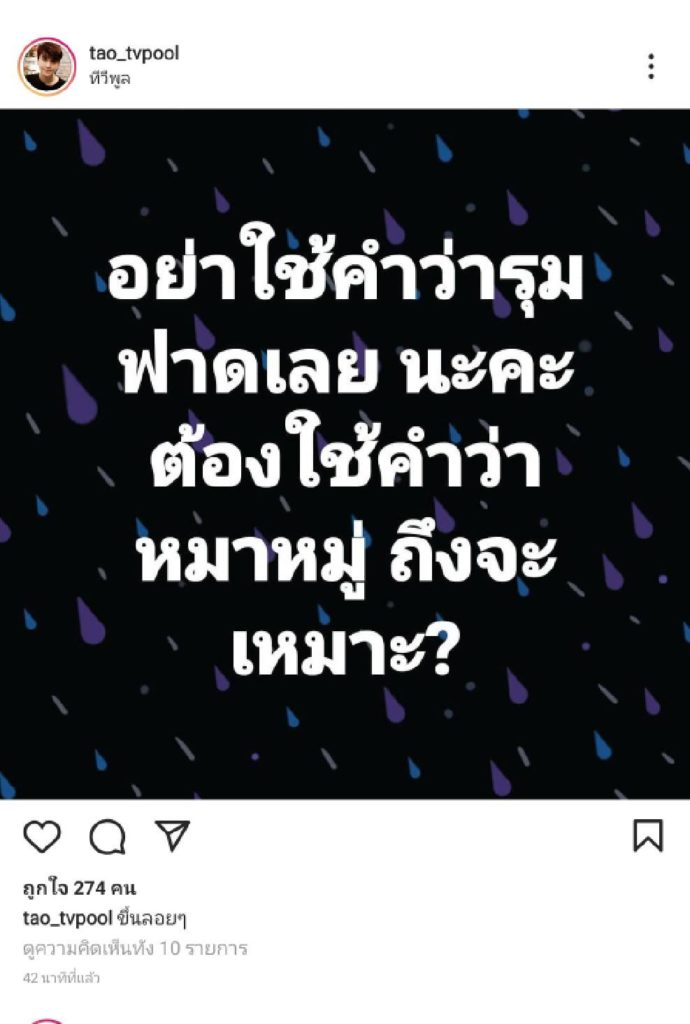Screen dimensions: 690x1024
Task: Open the ทีวีพูล location tag
Action: click(111, 79)
